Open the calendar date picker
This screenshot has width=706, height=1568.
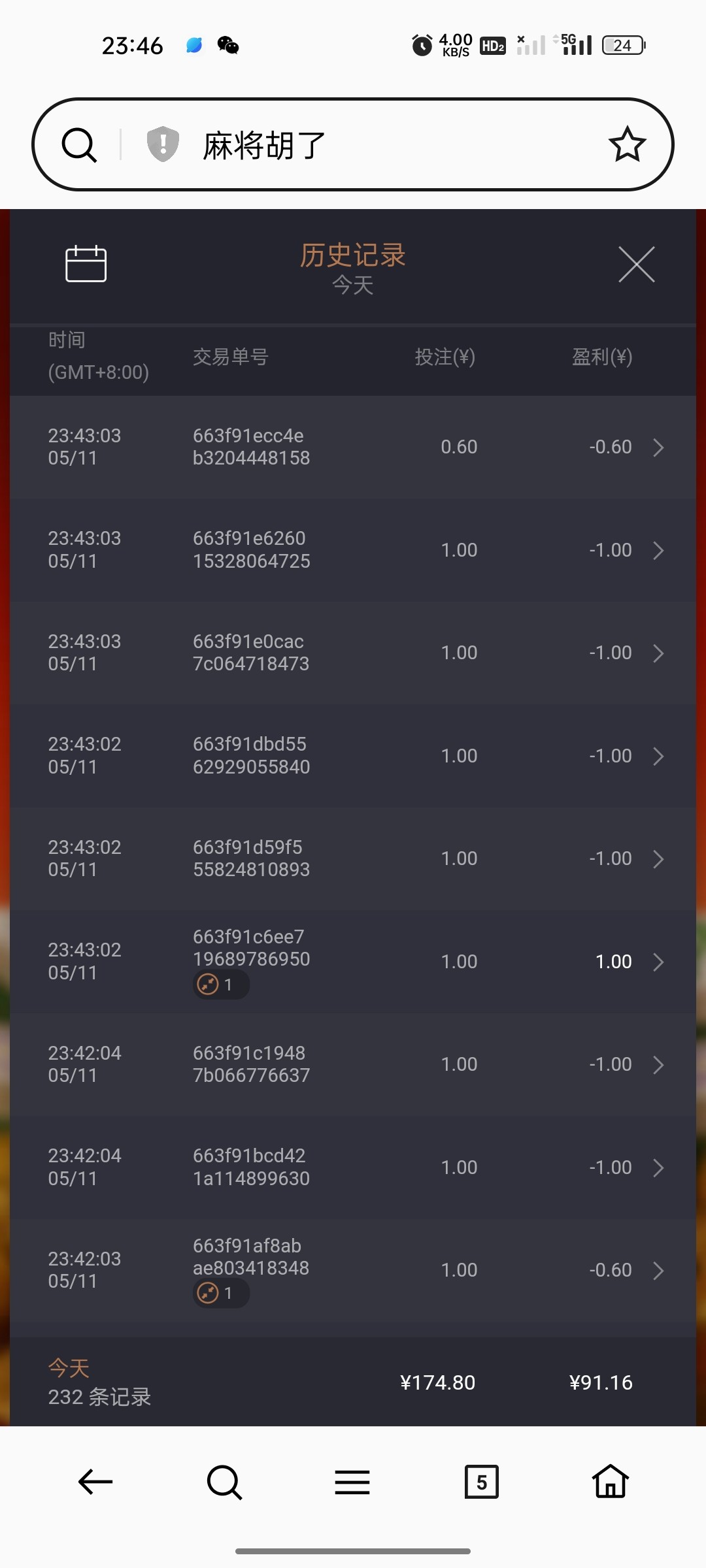tap(86, 264)
